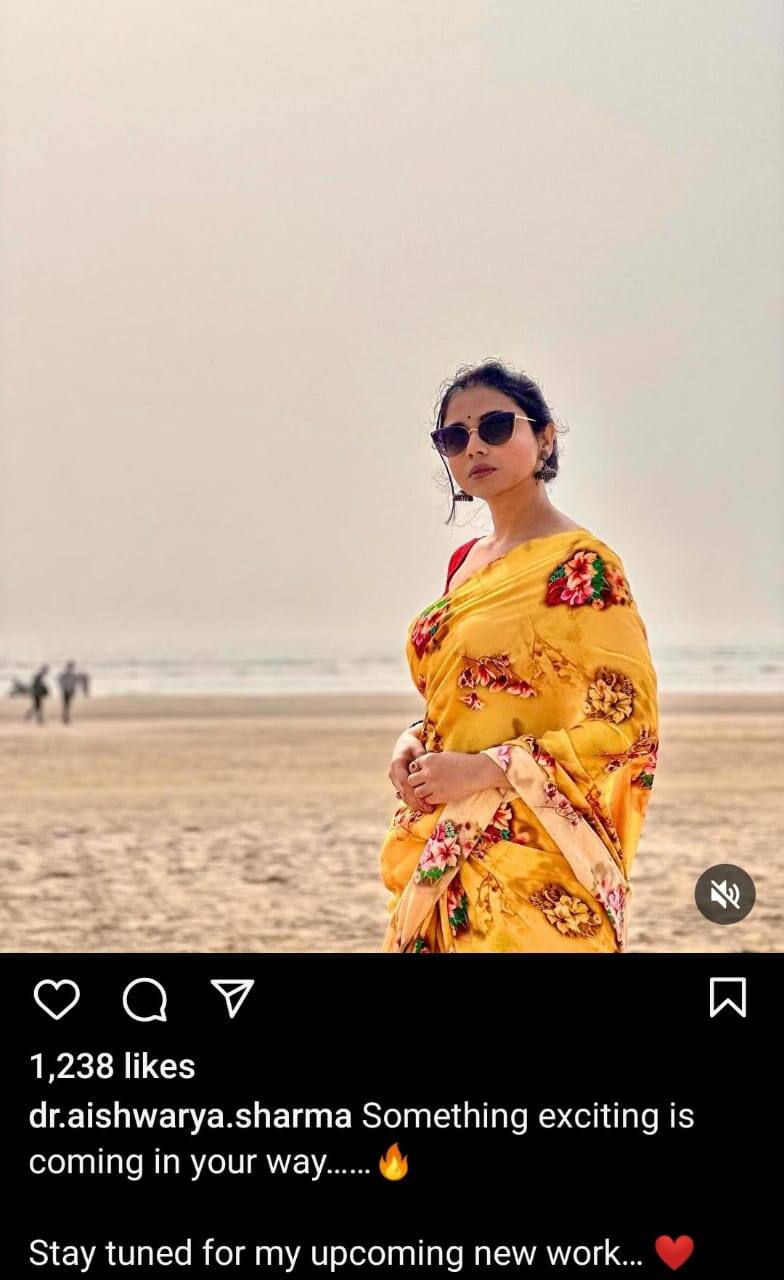
Task: Share the post via the send icon
Action: pos(232,997)
